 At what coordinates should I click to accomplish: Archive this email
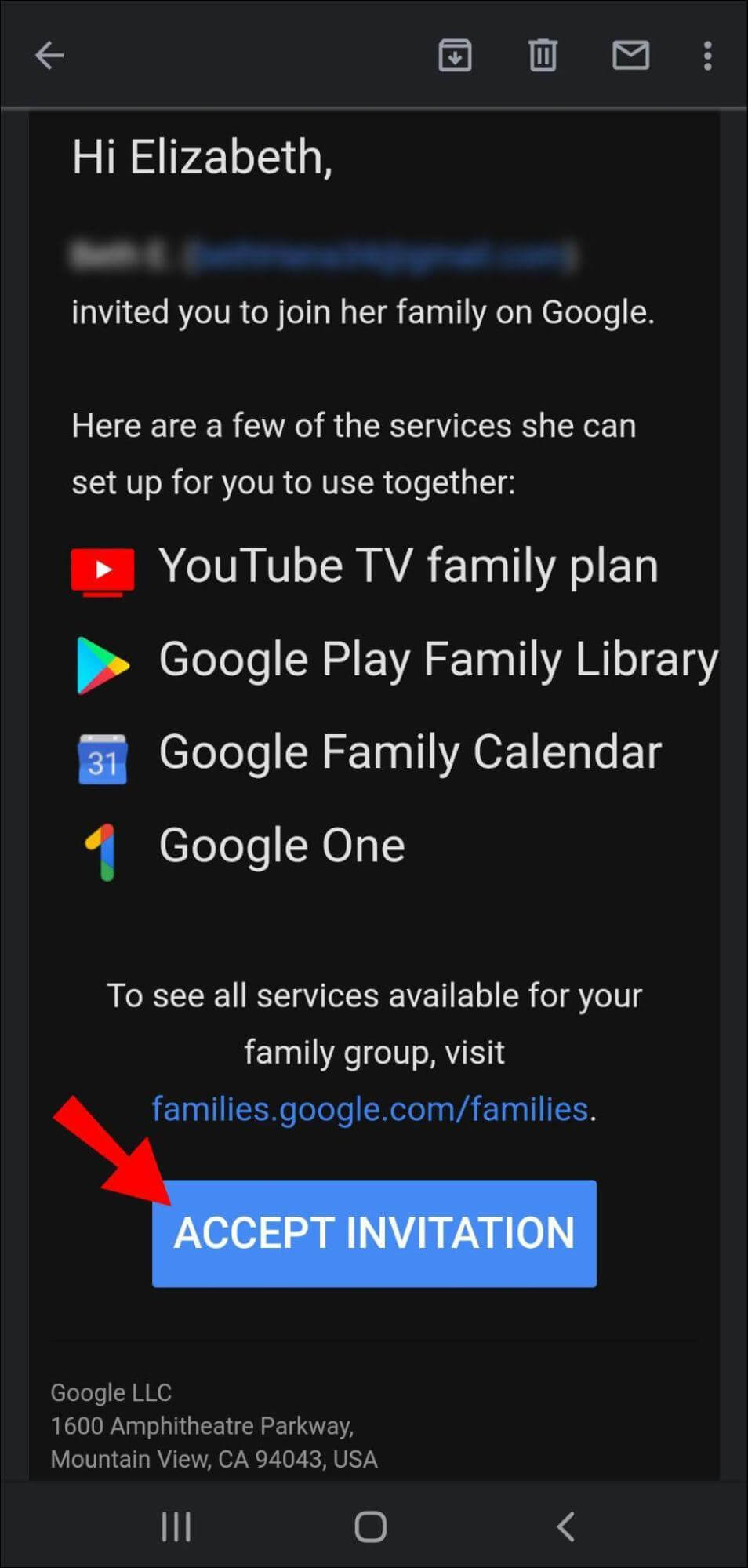click(x=455, y=56)
